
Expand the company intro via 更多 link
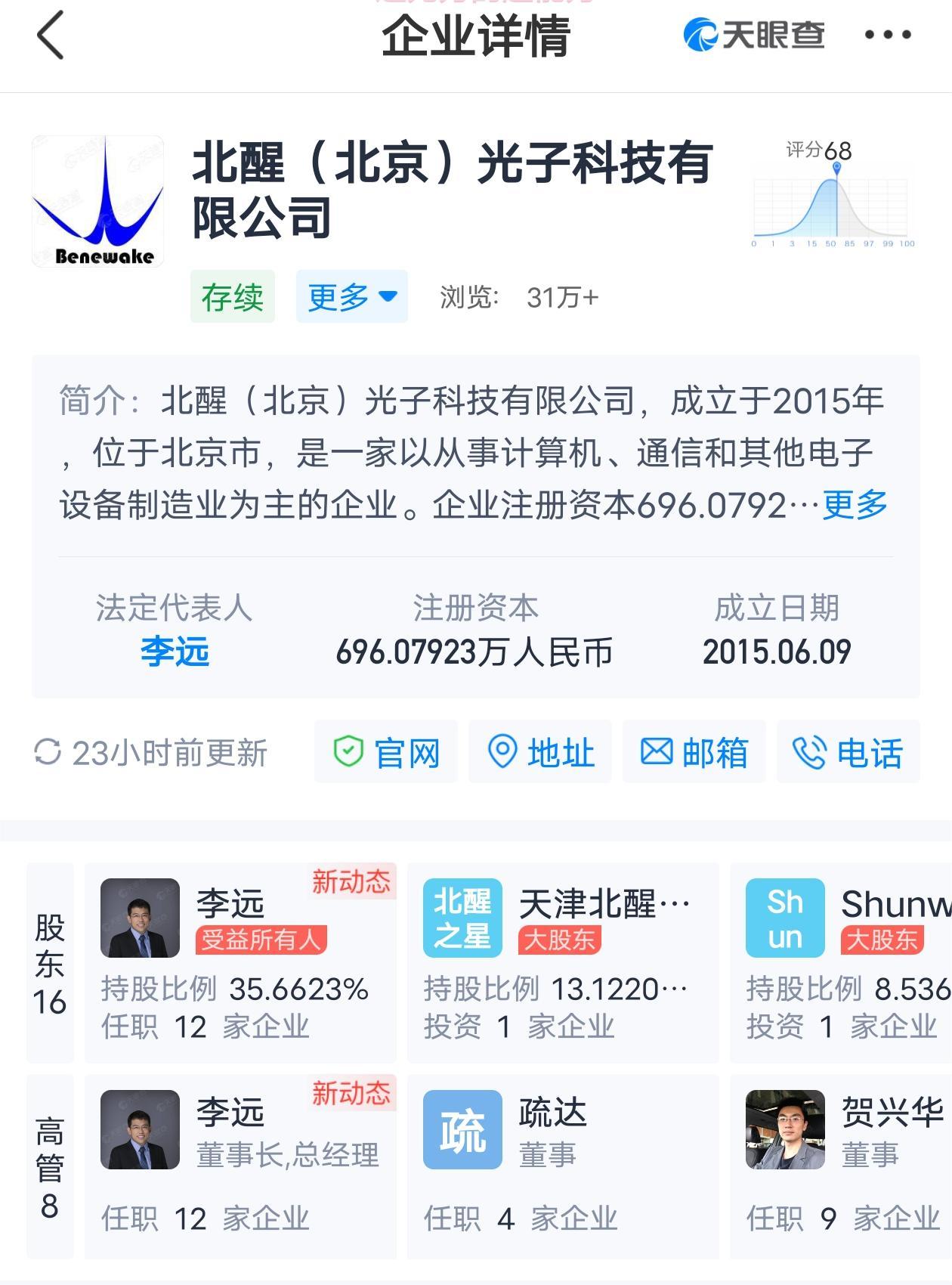[855, 505]
